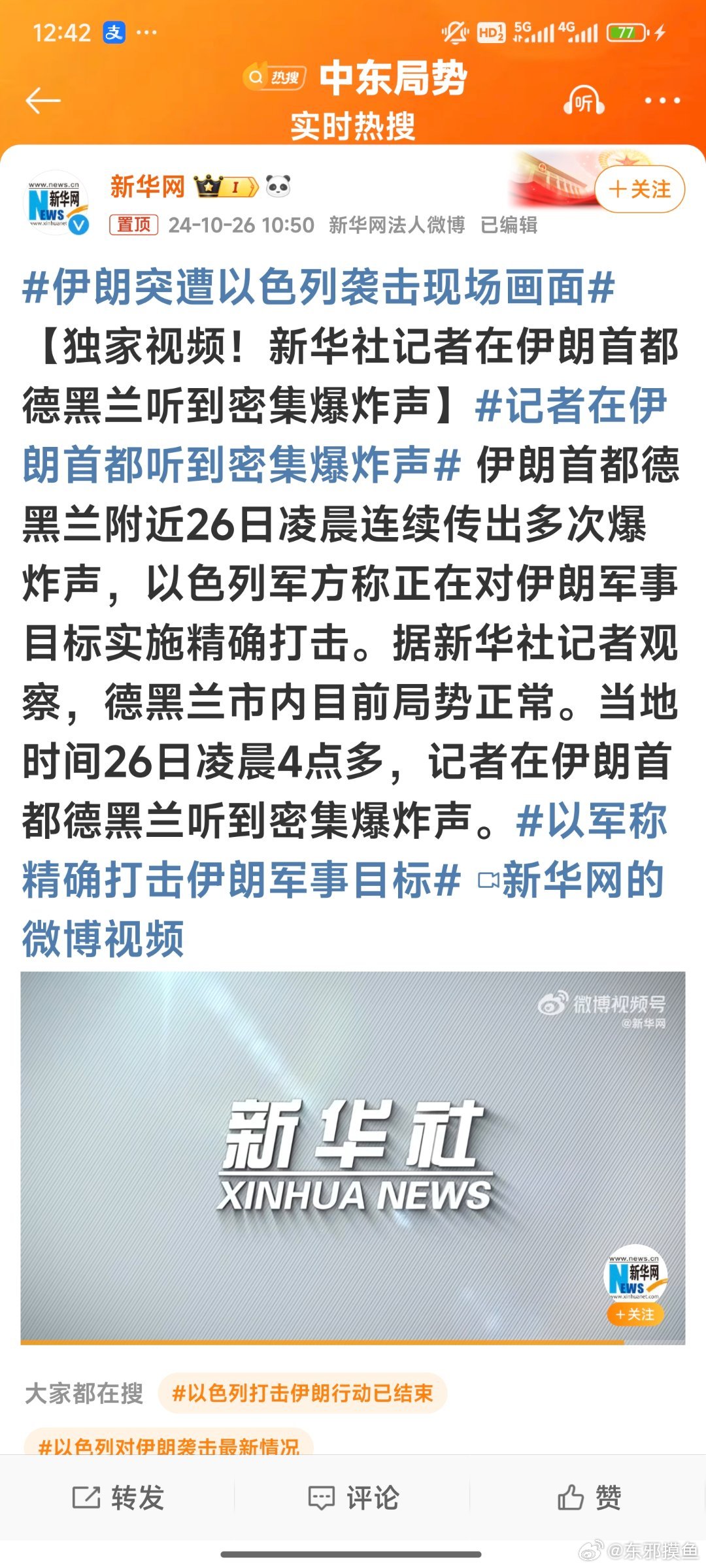Image resolution: width=706 pixels, height=1568 pixels.
Task: Follow 新华网 with the +关注 button
Action: [639, 189]
